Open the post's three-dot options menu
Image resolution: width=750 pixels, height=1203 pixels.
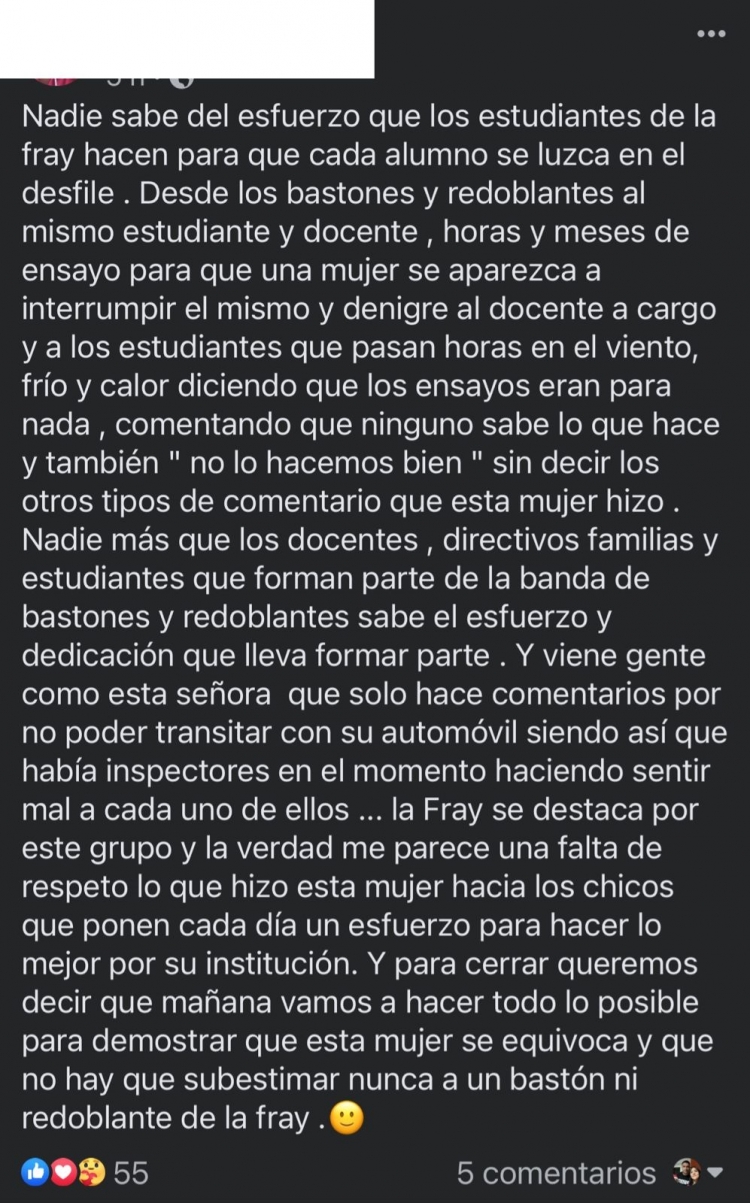coord(711,34)
